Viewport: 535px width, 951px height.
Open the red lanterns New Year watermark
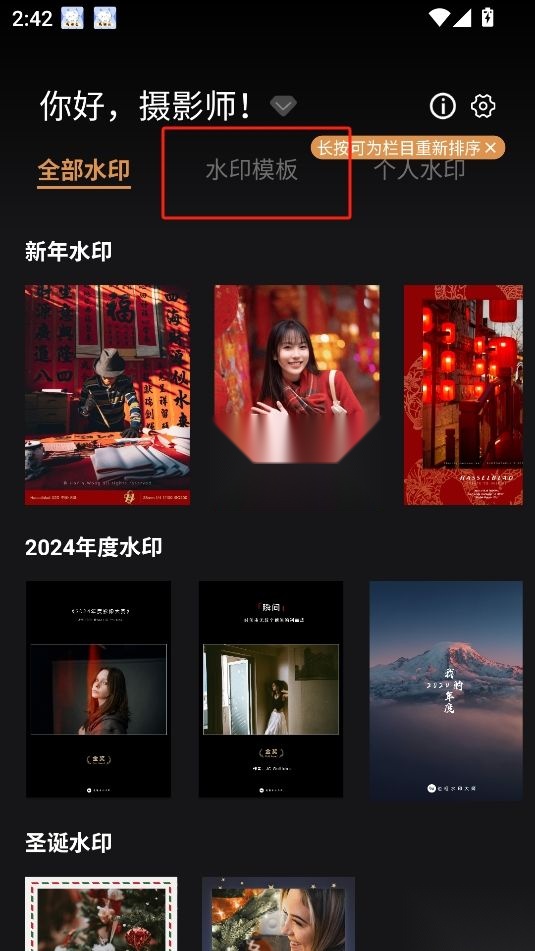[x=463, y=395]
